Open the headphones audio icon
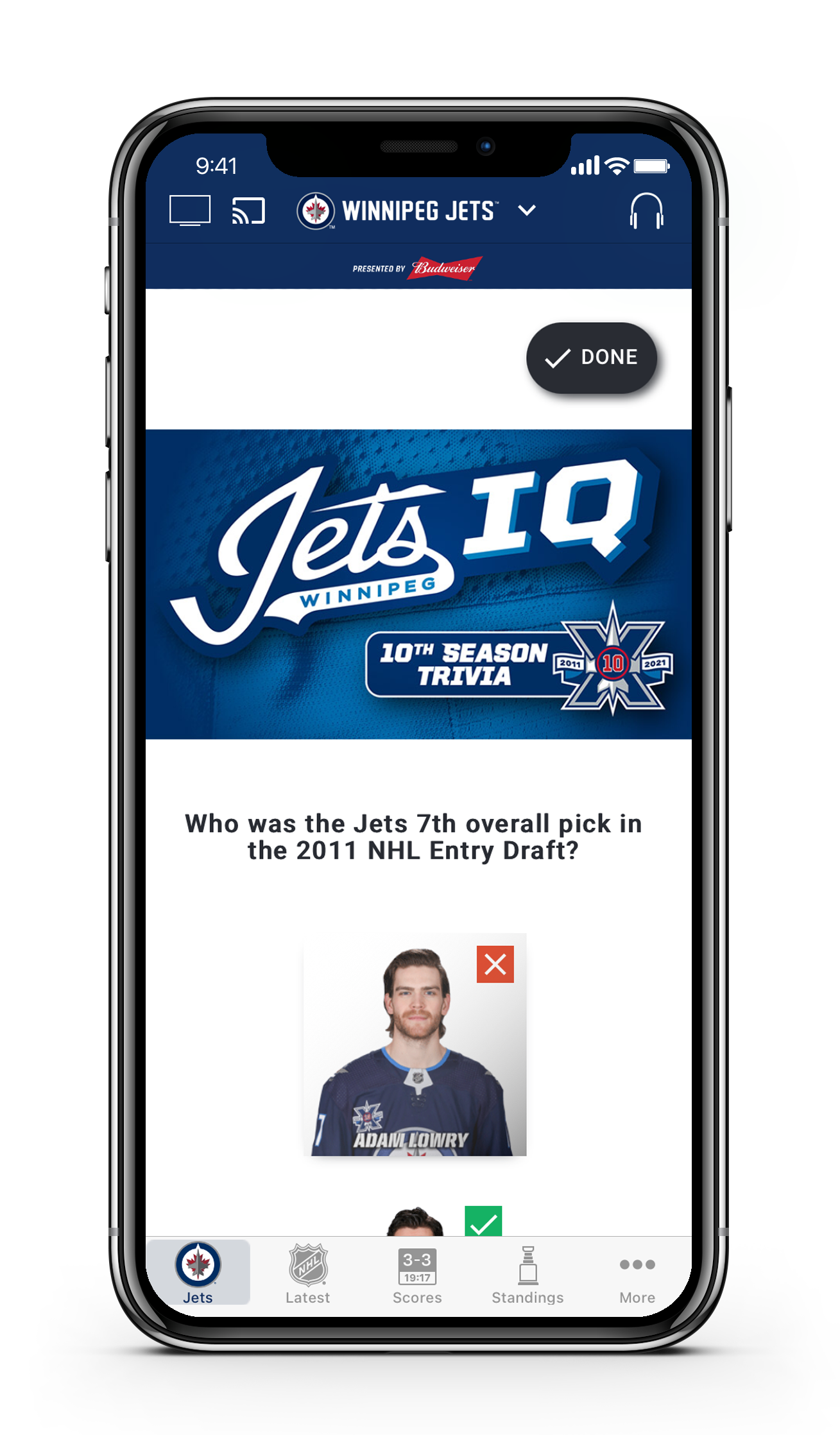This screenshot has height=1435, width=840. pos(646,211)
